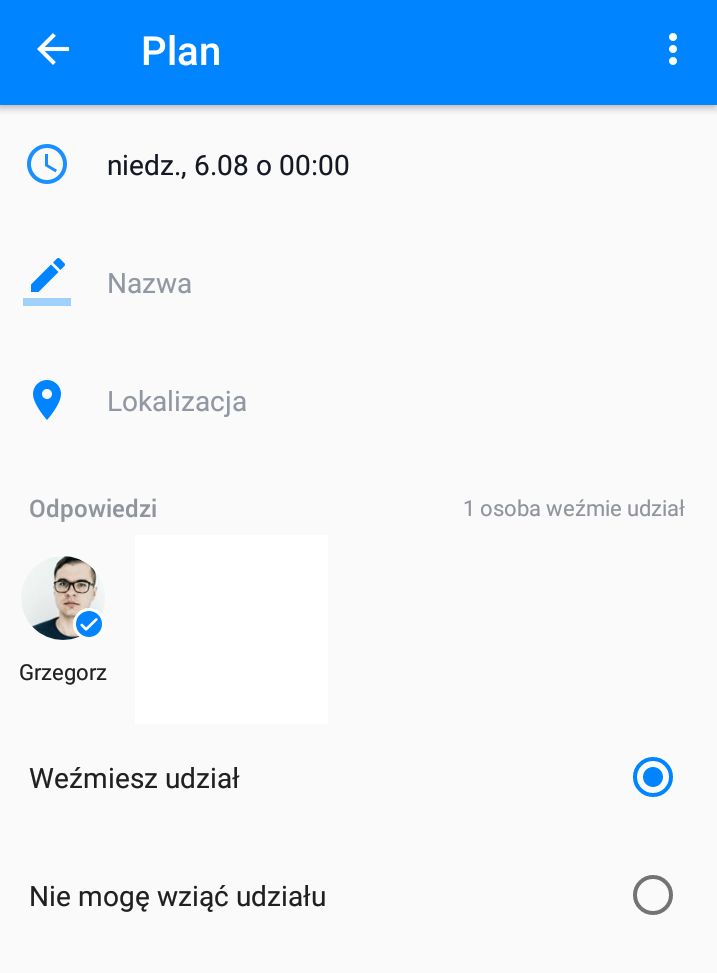Change the plan date and time

coord(228,165)
